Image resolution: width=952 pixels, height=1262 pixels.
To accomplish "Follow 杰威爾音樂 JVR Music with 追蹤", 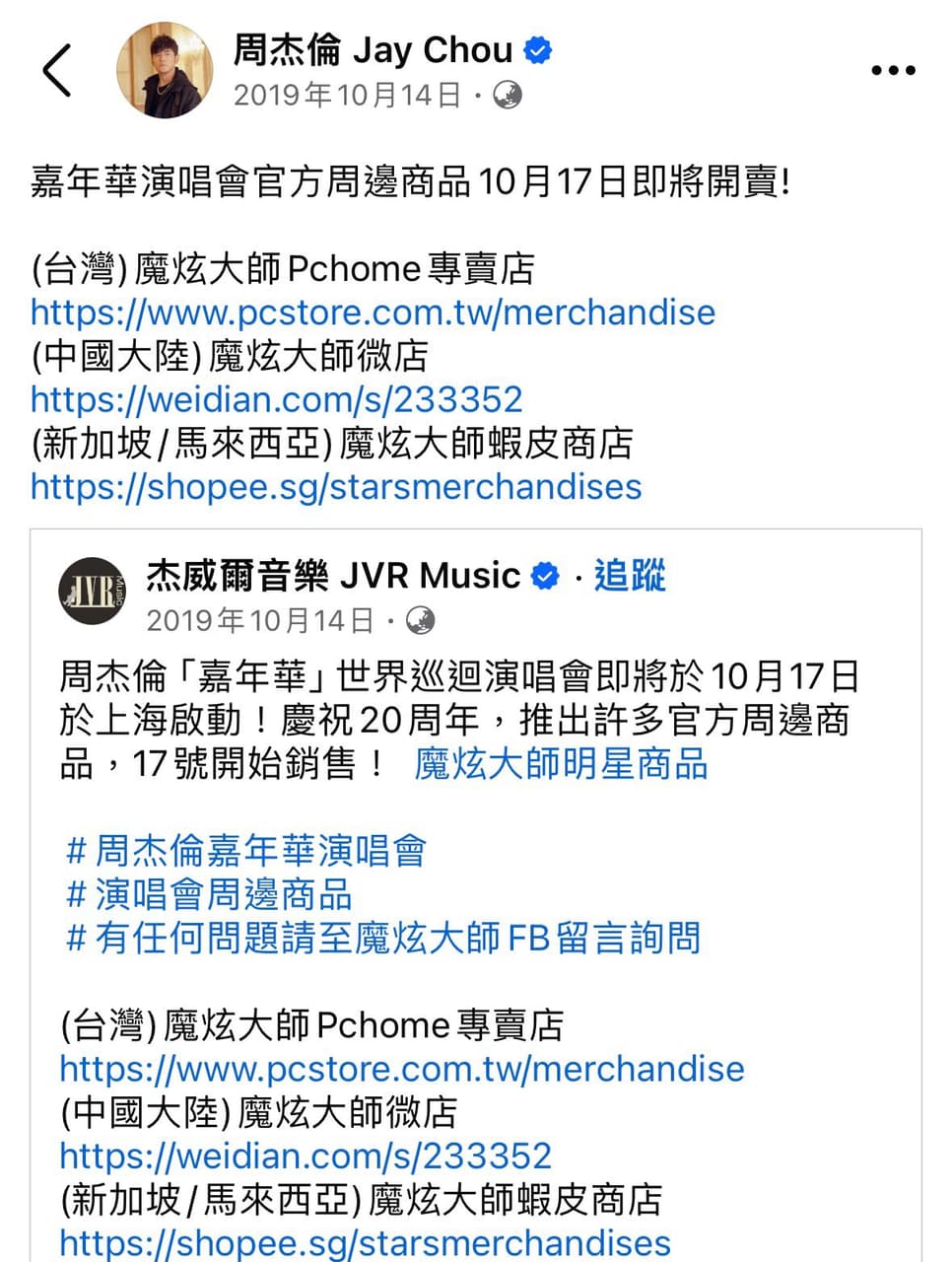I will coord(630,576).
